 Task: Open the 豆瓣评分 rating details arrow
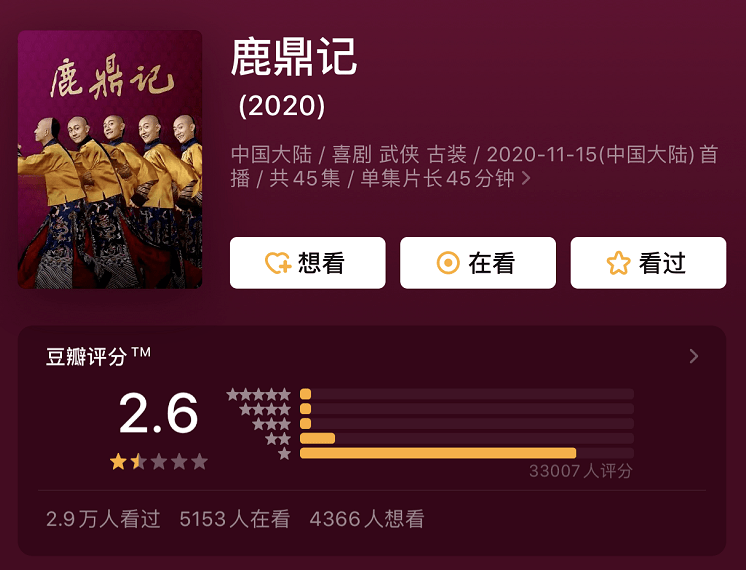[x=694, y=357]
